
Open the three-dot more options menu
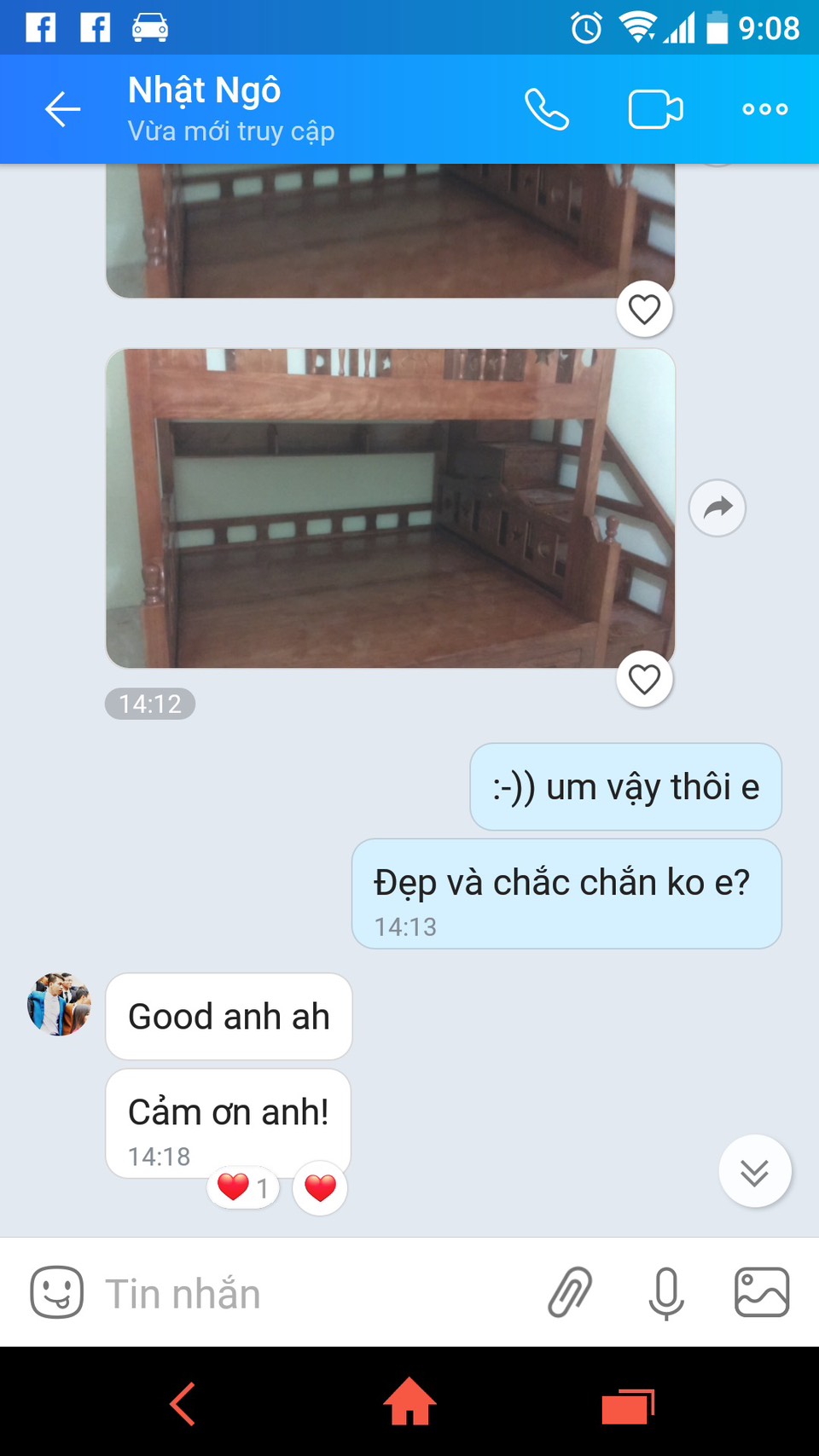[x=764, y=109]
